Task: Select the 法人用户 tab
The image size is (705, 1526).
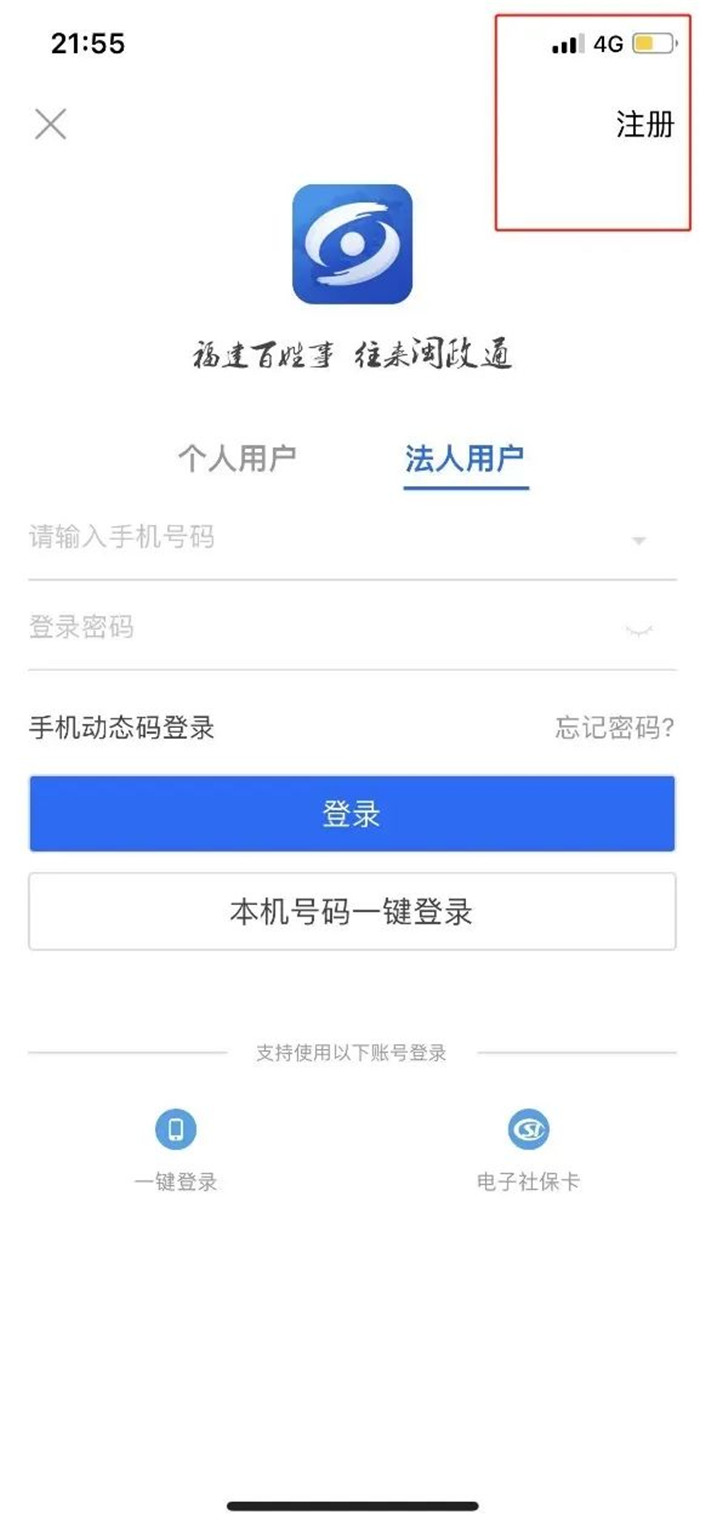Action: [465, 459]
